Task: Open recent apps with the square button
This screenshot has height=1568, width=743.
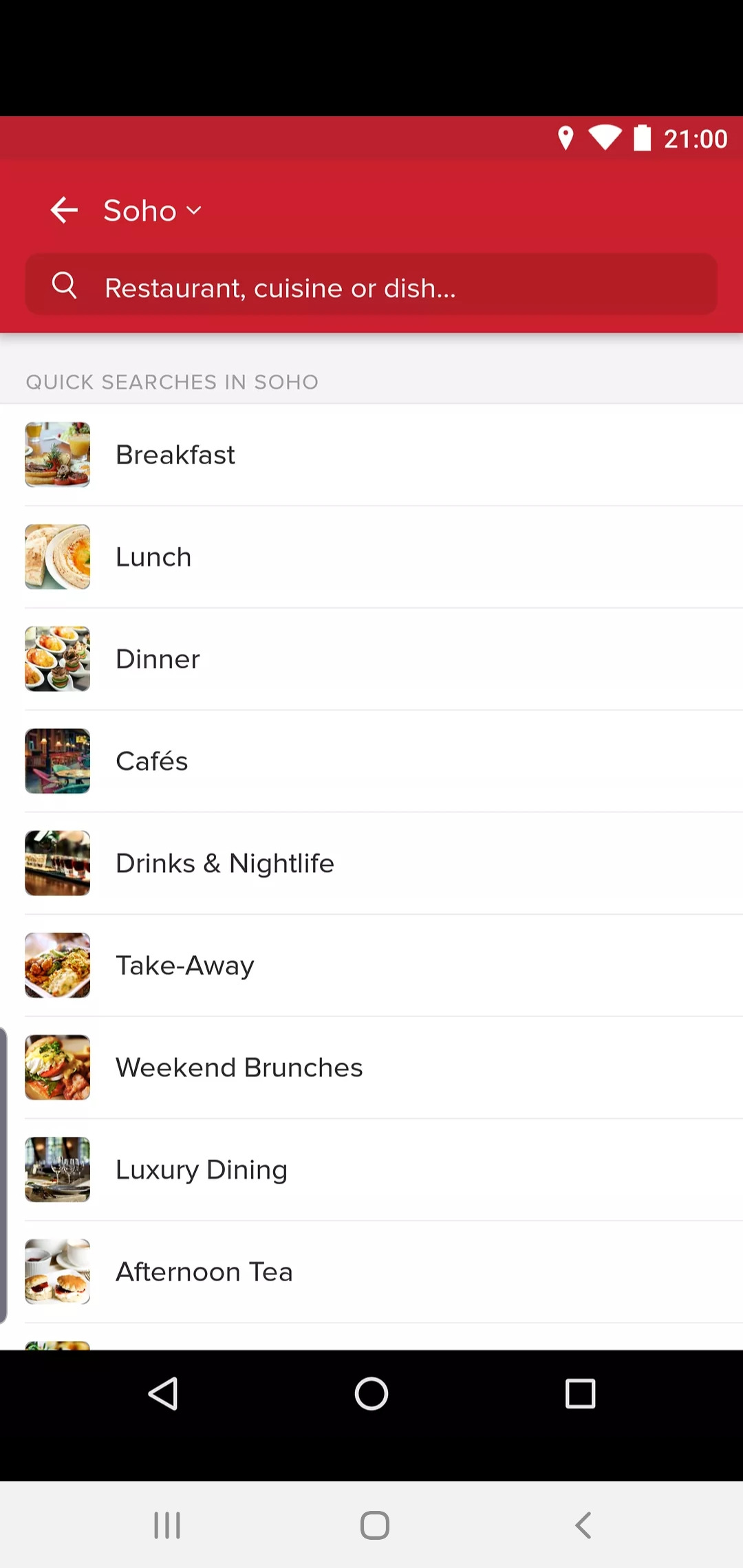Action: coord(580,1394)
